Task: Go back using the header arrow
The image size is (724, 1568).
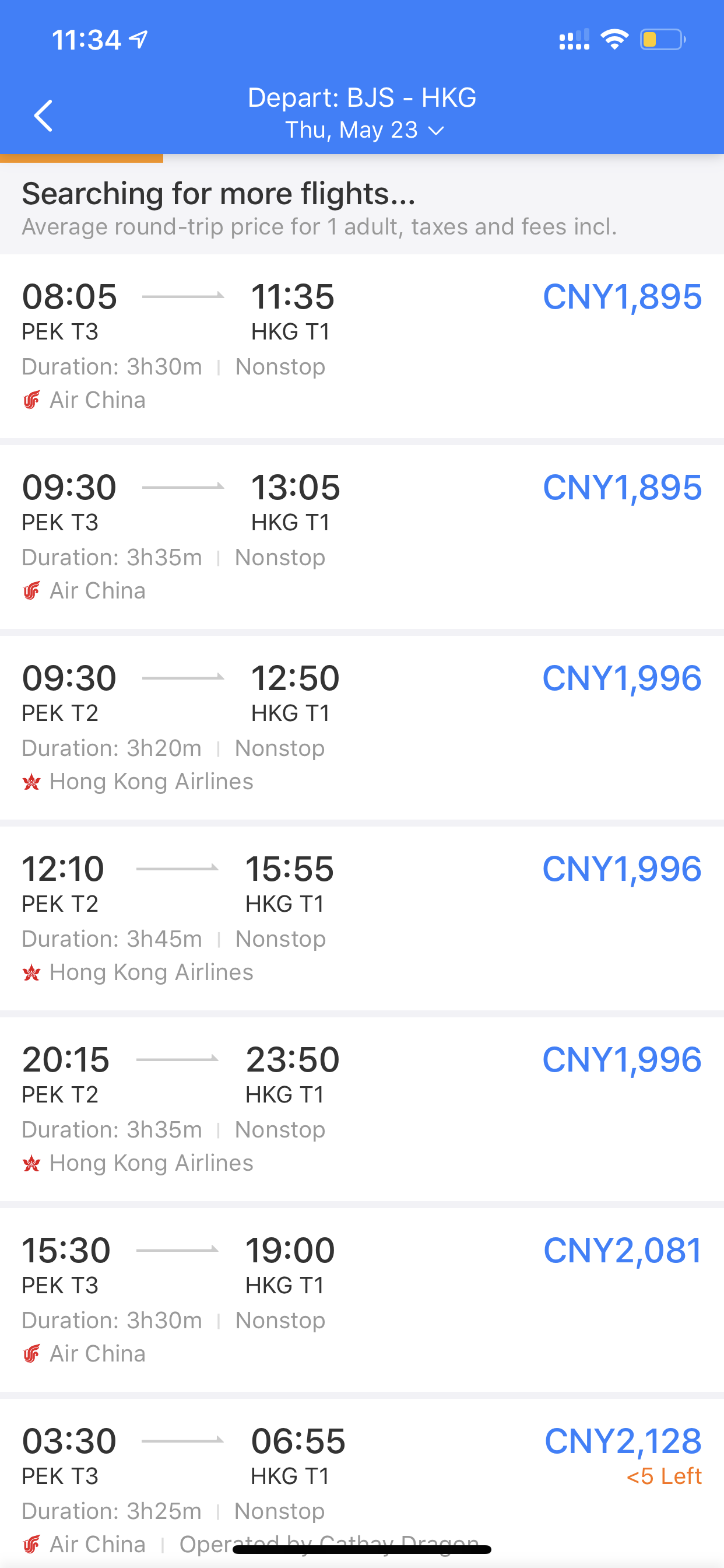Action: tap(43, 116)
